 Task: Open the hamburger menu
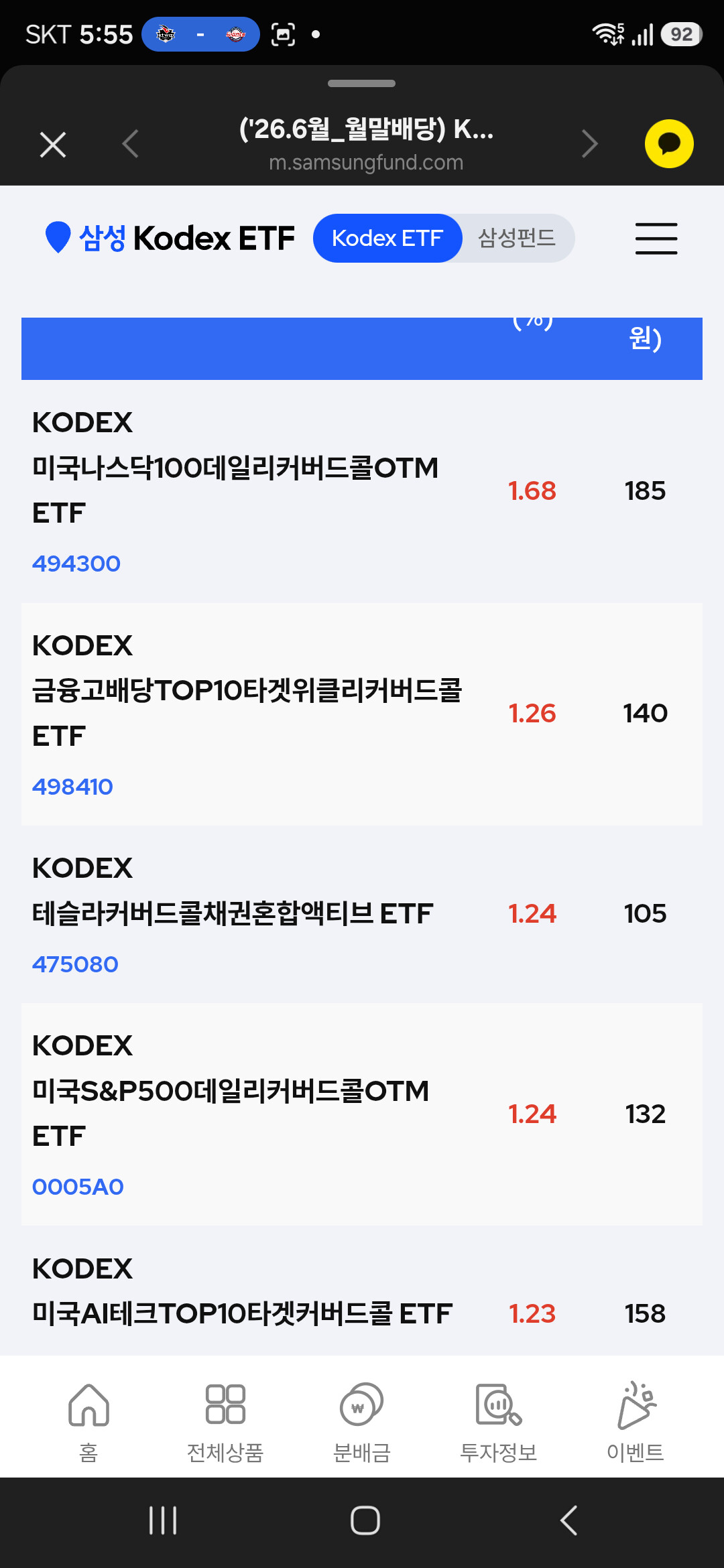coord(656,239)
